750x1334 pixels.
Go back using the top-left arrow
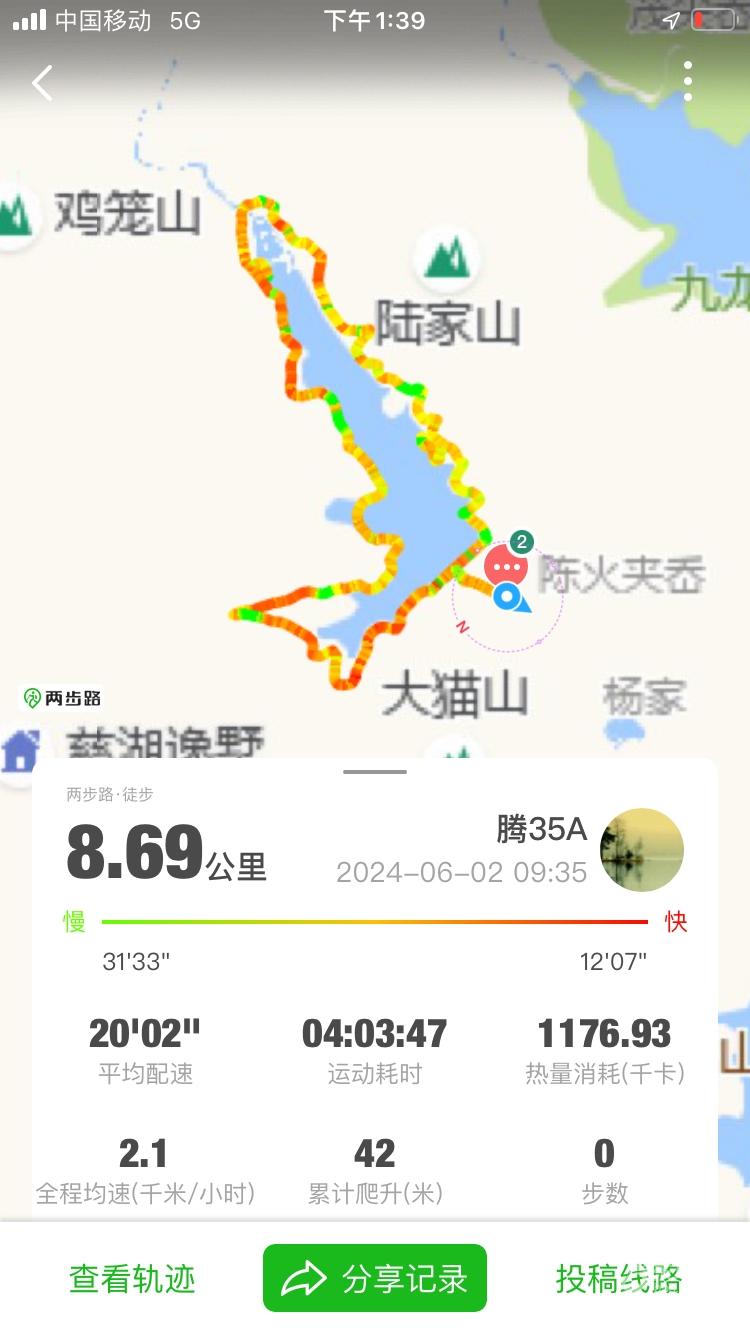point(42,83)
